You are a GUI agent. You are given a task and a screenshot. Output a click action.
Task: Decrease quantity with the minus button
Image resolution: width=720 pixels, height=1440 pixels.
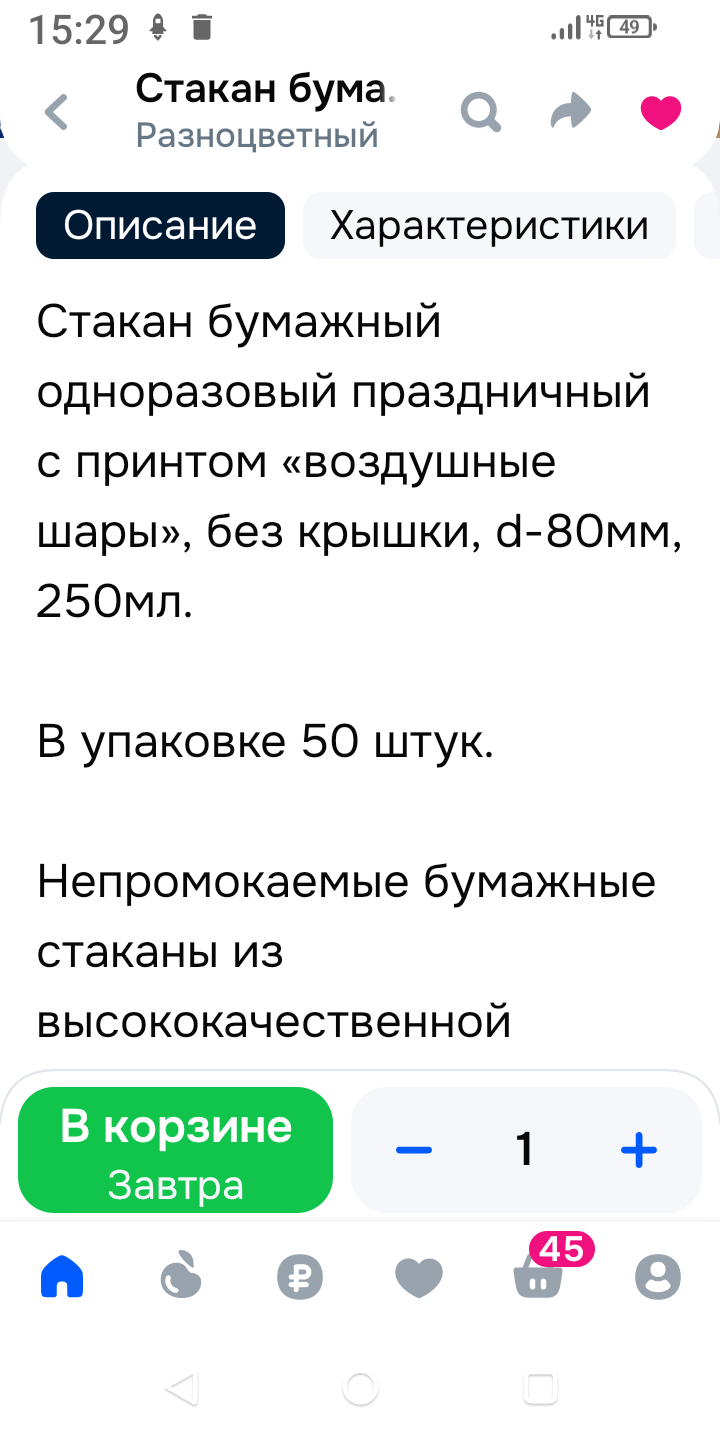[x=414, y=1150]
